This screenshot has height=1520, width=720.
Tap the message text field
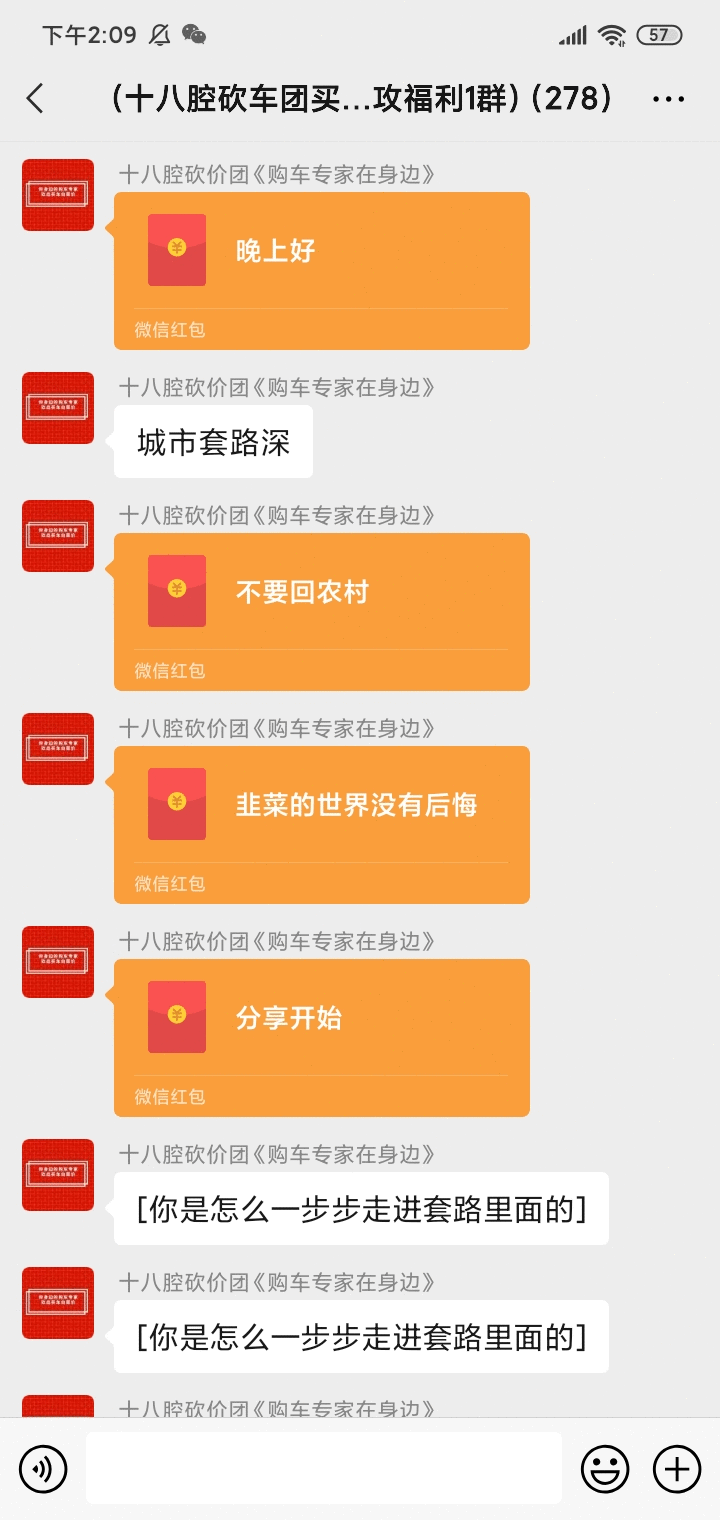coord(323,1468)
